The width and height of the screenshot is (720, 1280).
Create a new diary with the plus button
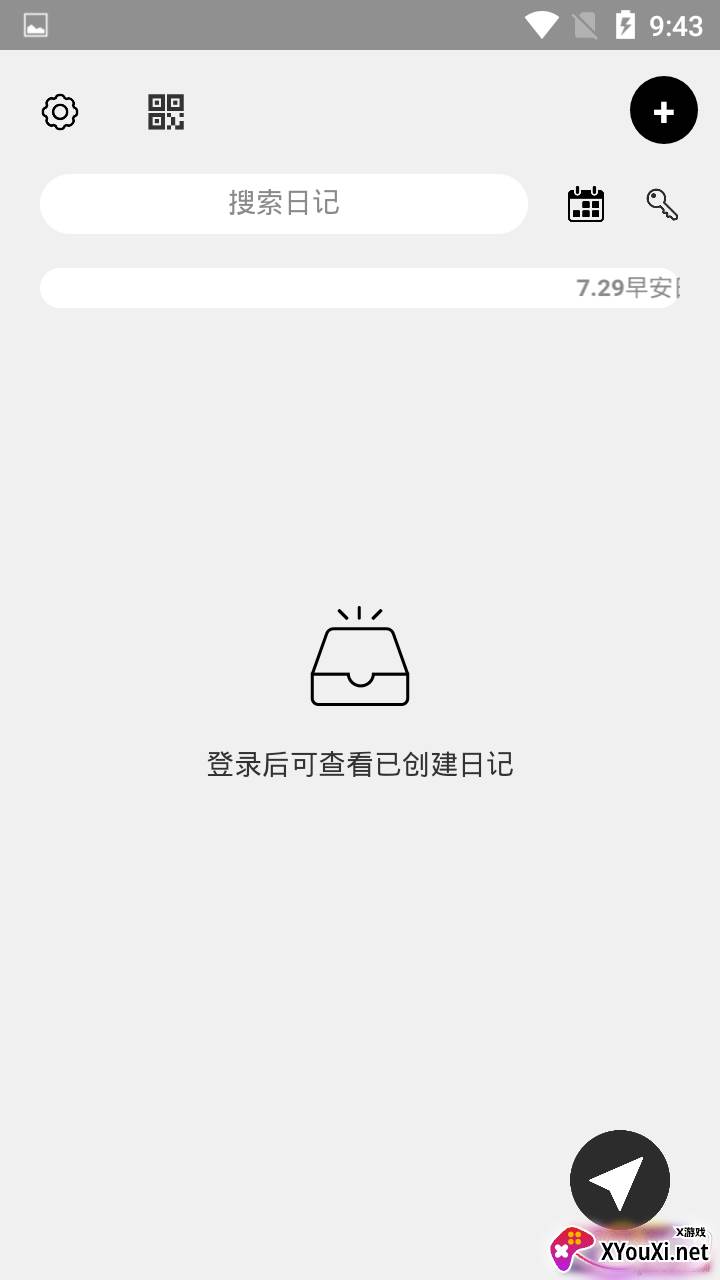point(664,111)
